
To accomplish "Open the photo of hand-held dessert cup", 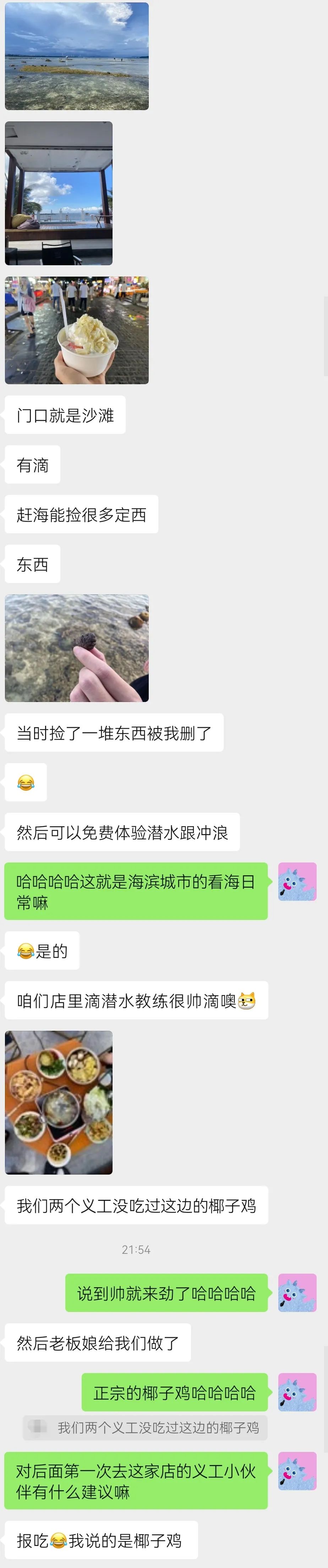I will click(x=77, y=330).
